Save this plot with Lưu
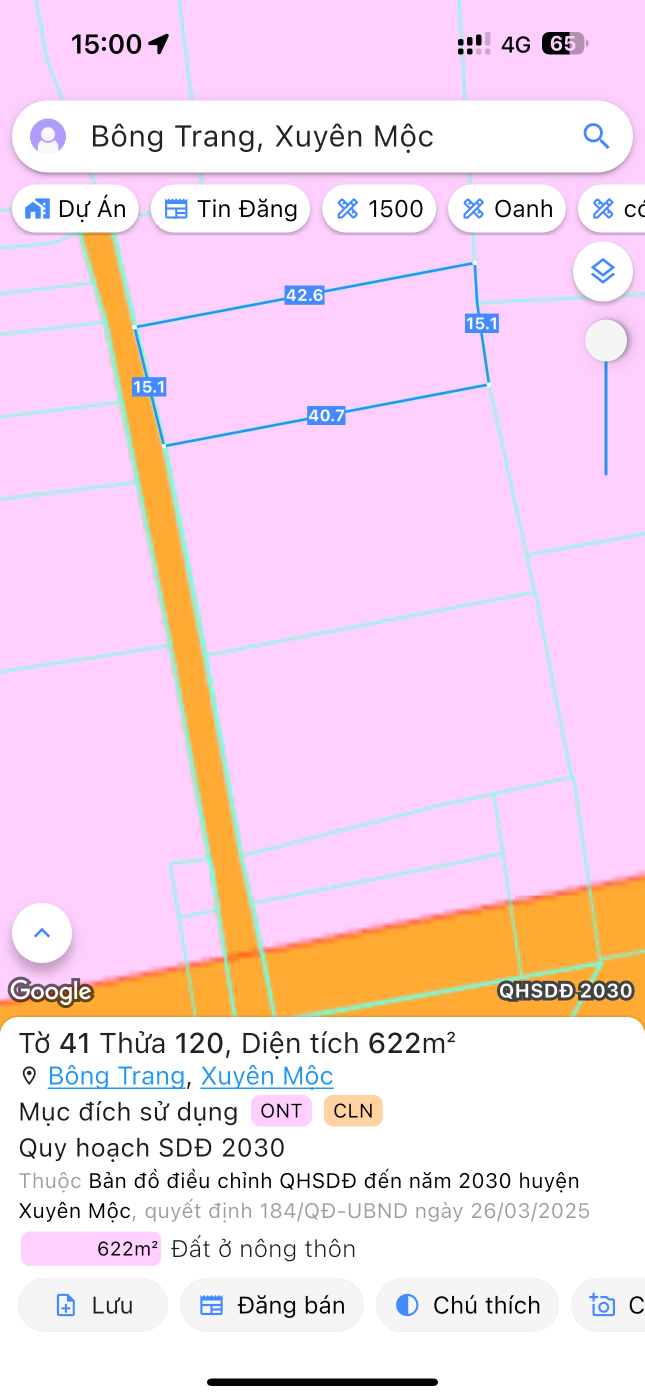Screen dimensions: 645x1398 [x=93, y=1305]
